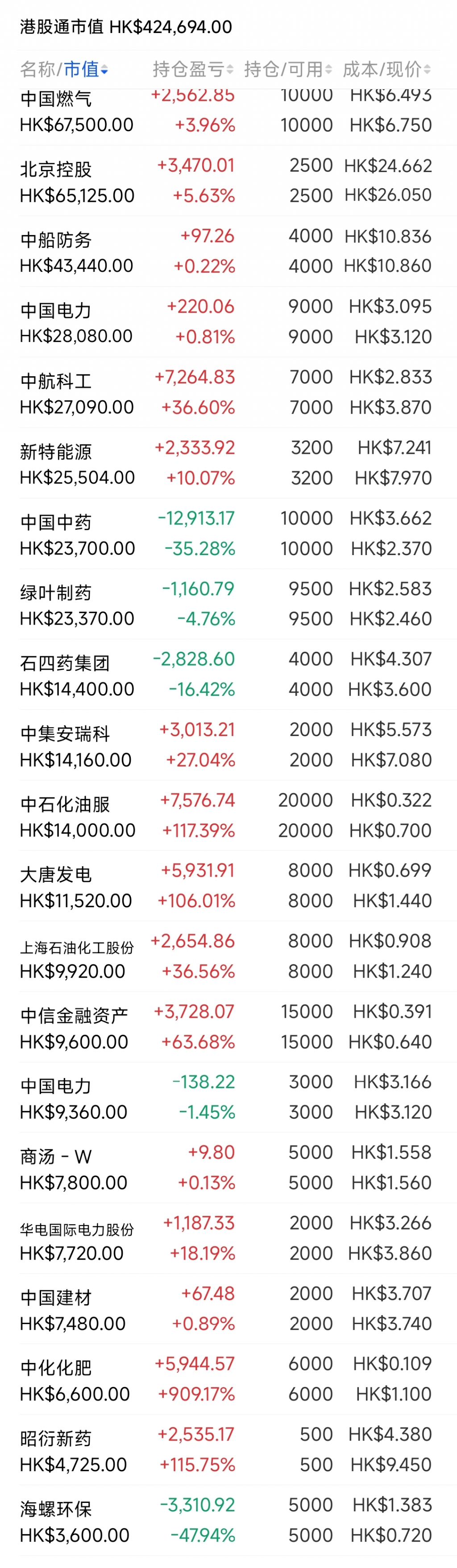457x1568 pixels.
Task: Sort by 持仓/可用 column
Action: point(287,70)
